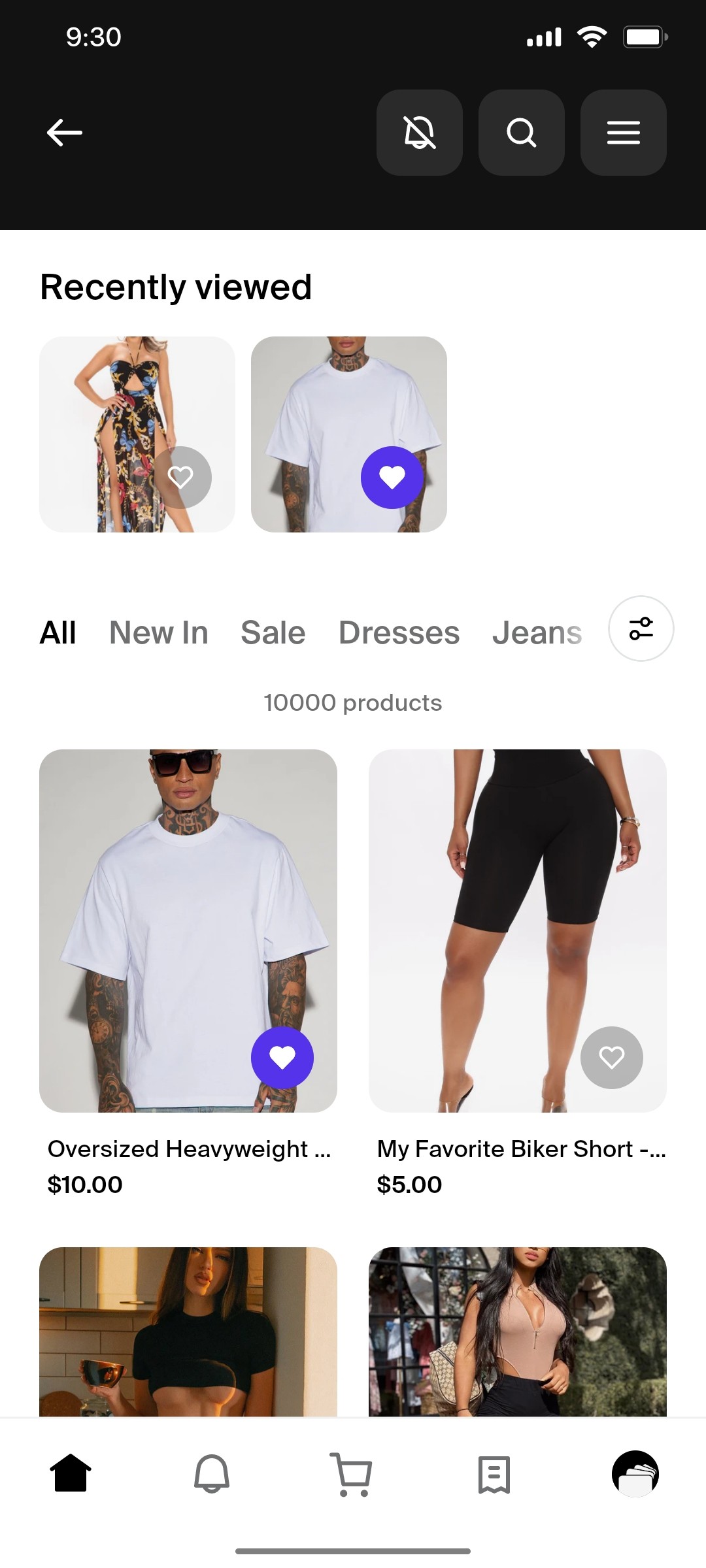Viewport: 706px width, 1568px height.
Task: Open My Favorite Biker Short product
Action: [516, 915]
